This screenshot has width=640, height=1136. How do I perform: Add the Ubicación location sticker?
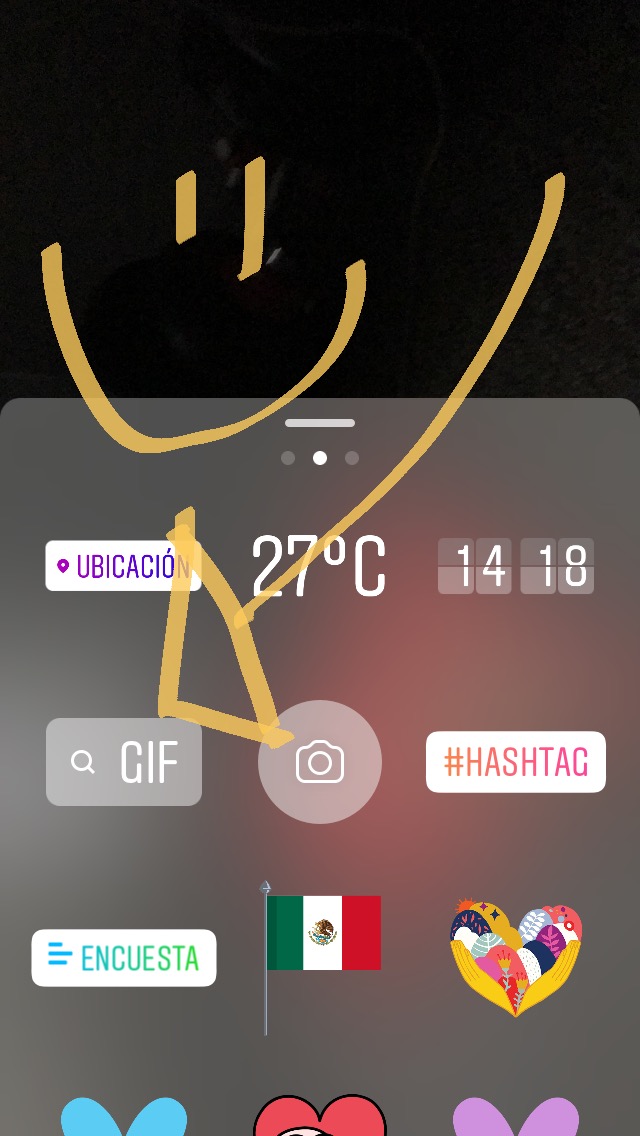(x=122, y=566)
